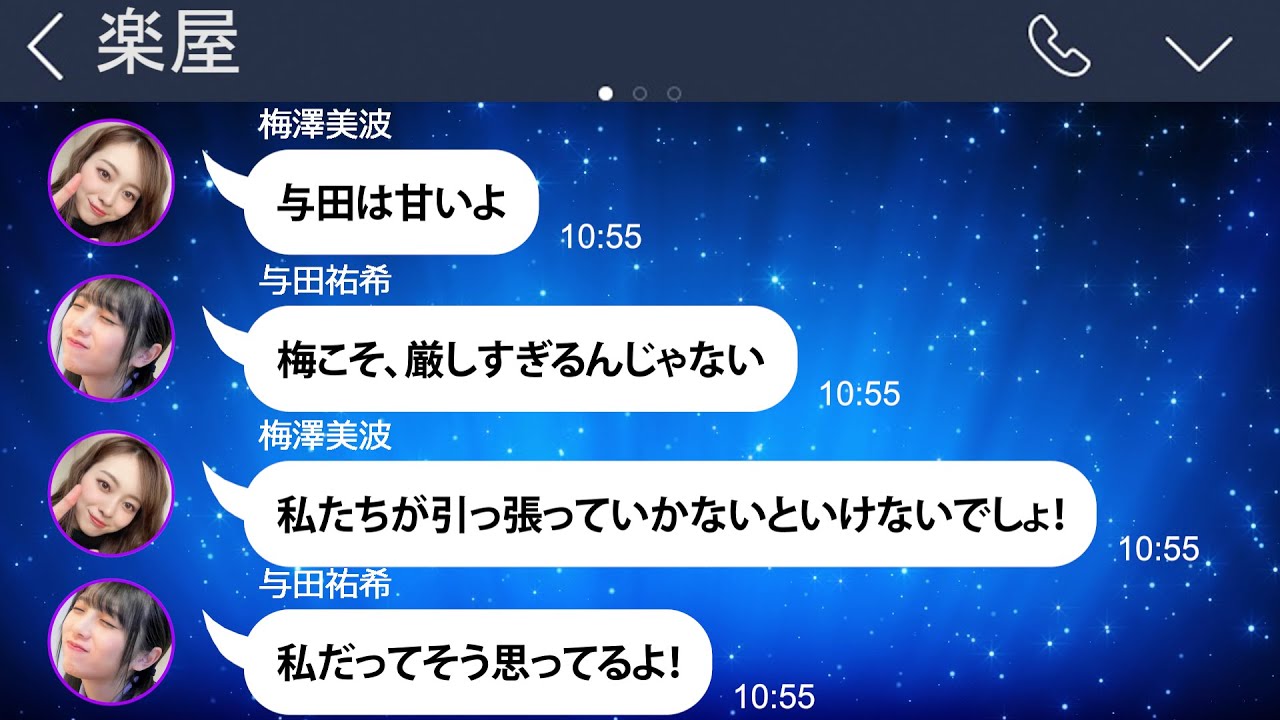This screenshot has height=720, width=1280.
Task: Go back from the 楽屋 chat
Action: click(45, 48)
